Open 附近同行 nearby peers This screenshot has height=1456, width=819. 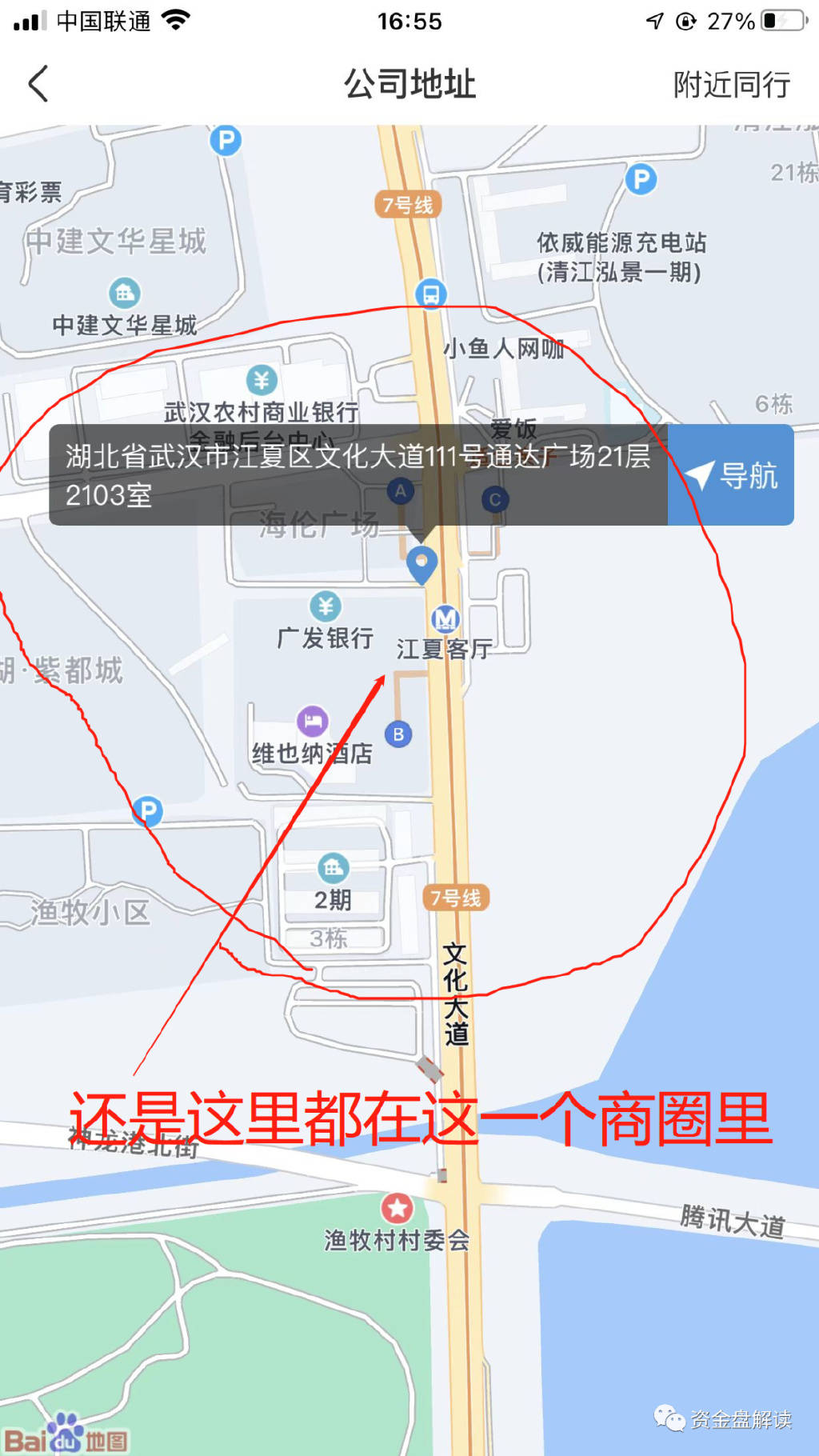coord(731,84)
